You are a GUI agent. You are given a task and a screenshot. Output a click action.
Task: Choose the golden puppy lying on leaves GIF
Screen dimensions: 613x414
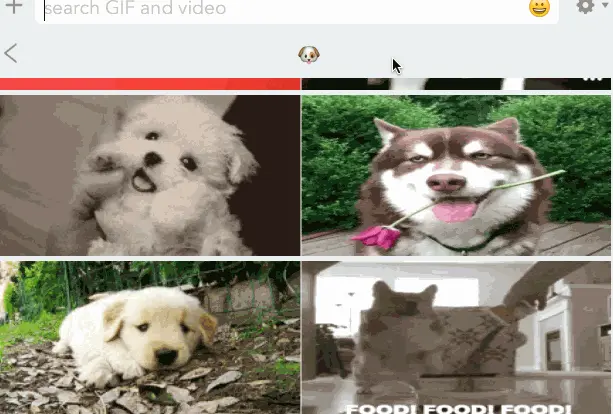150,337
